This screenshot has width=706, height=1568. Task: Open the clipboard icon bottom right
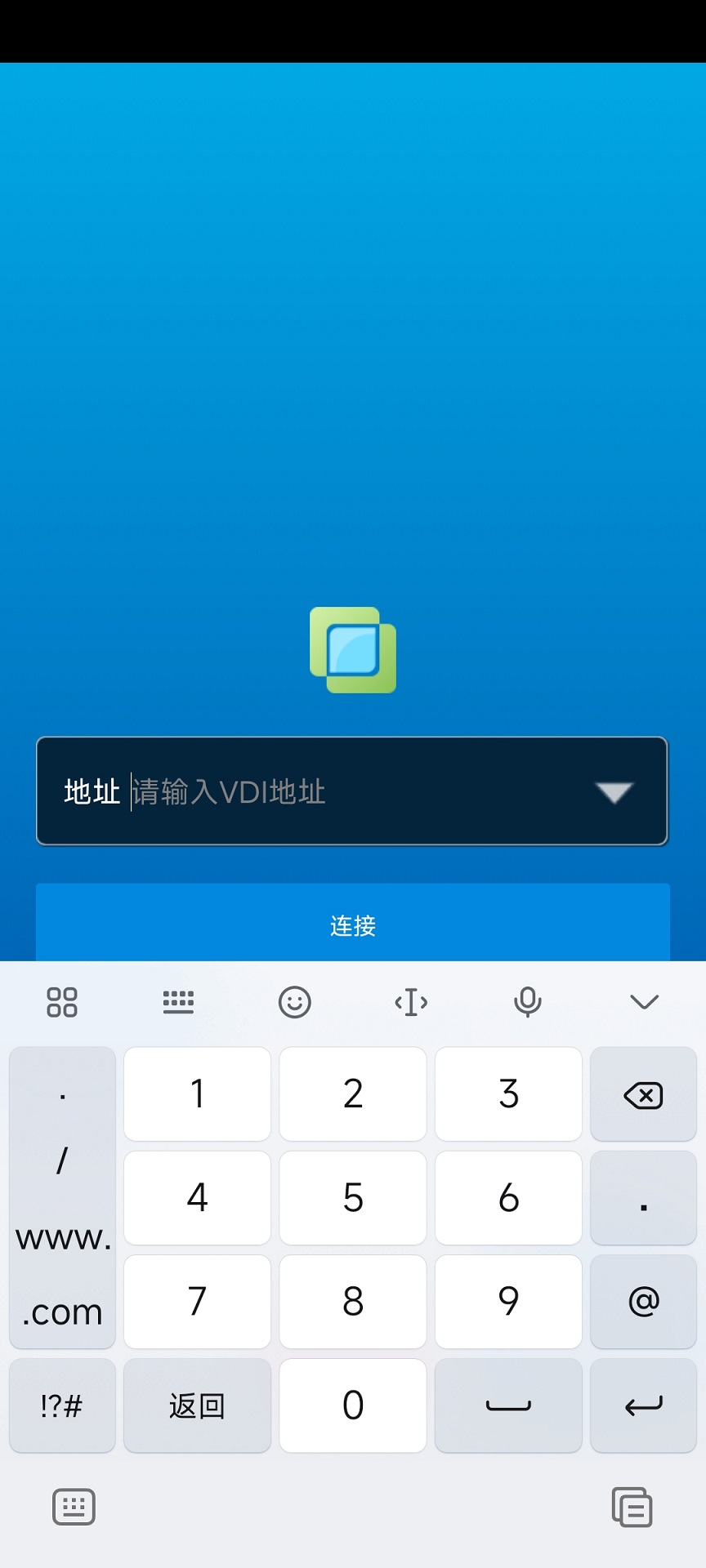click(632, 1507)
